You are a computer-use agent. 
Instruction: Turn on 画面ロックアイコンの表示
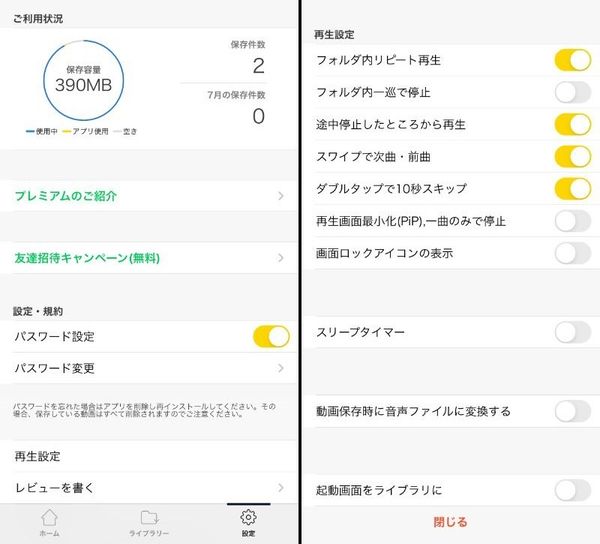coord(573,253)
